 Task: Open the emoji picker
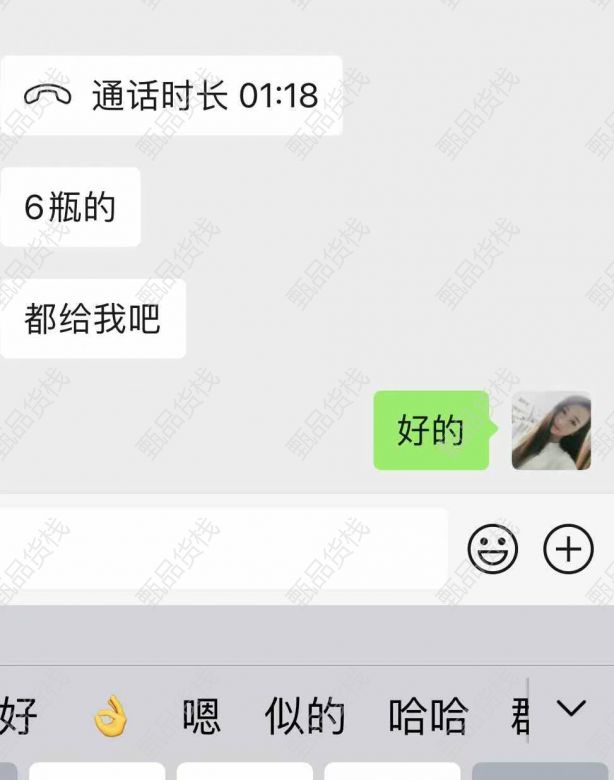(493, 549)
